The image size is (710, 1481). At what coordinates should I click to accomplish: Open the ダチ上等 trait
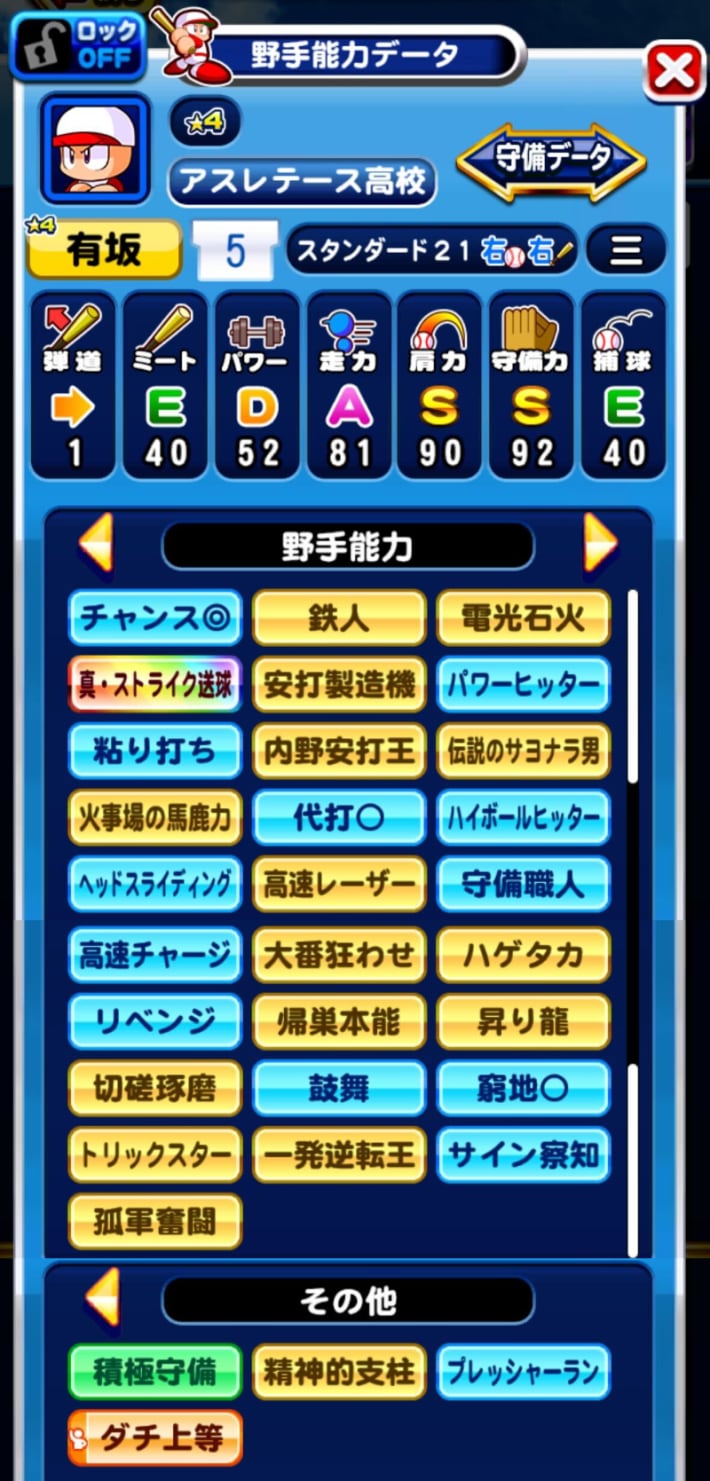click(x=155, y=1438)
